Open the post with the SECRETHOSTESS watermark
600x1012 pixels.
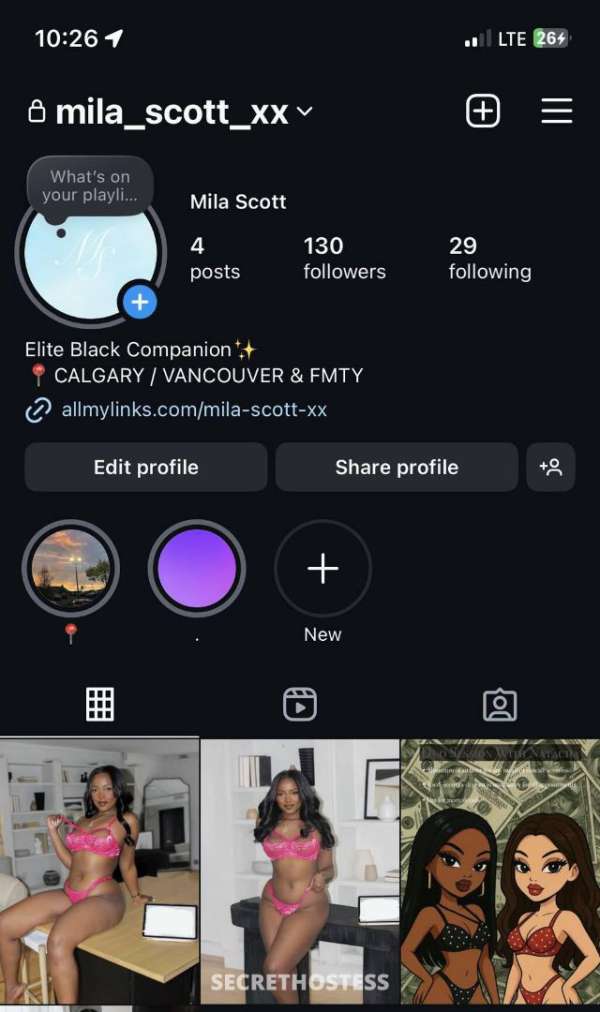pos(299,870)
